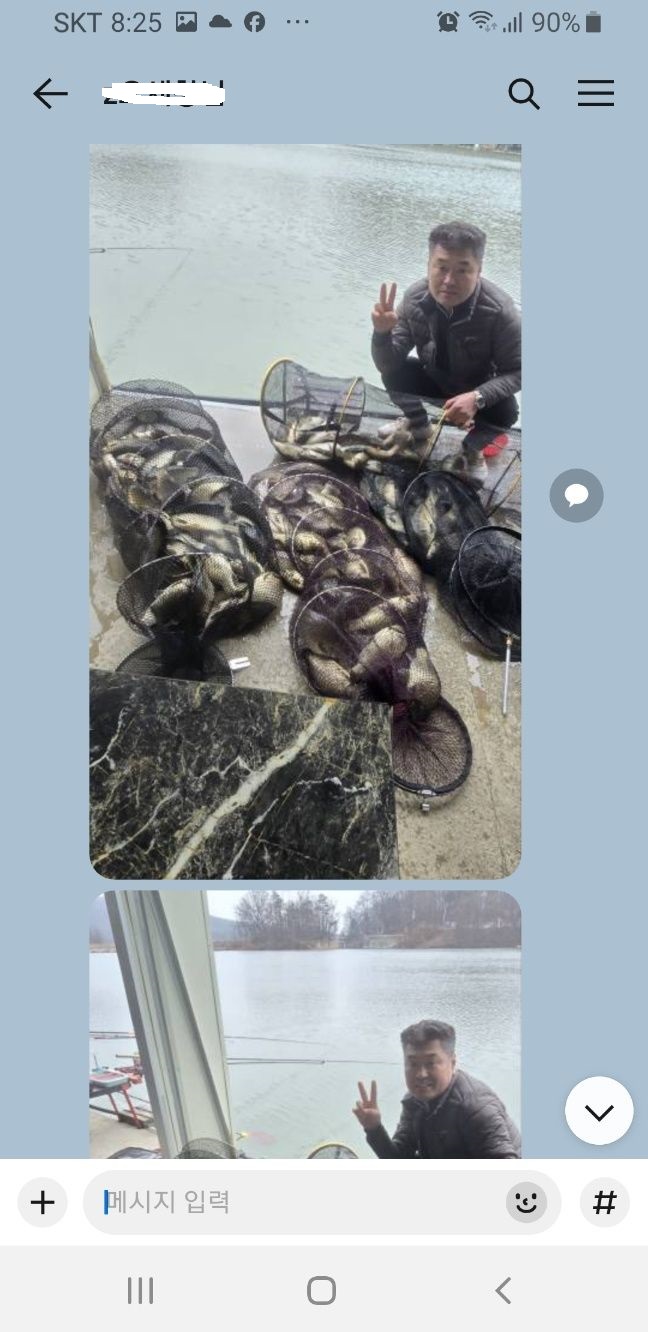Go back using the top arrow

point(50,94)
